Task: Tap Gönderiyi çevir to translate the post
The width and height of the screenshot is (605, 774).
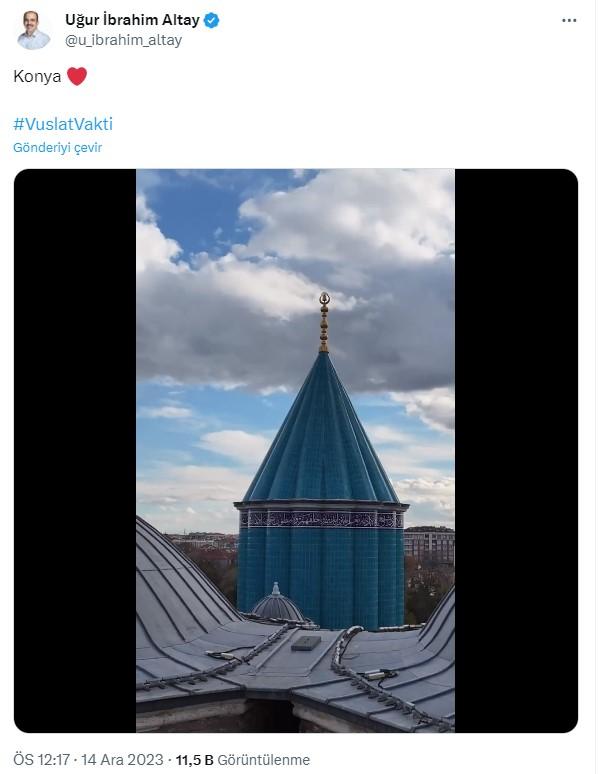Action: point(58,147)
